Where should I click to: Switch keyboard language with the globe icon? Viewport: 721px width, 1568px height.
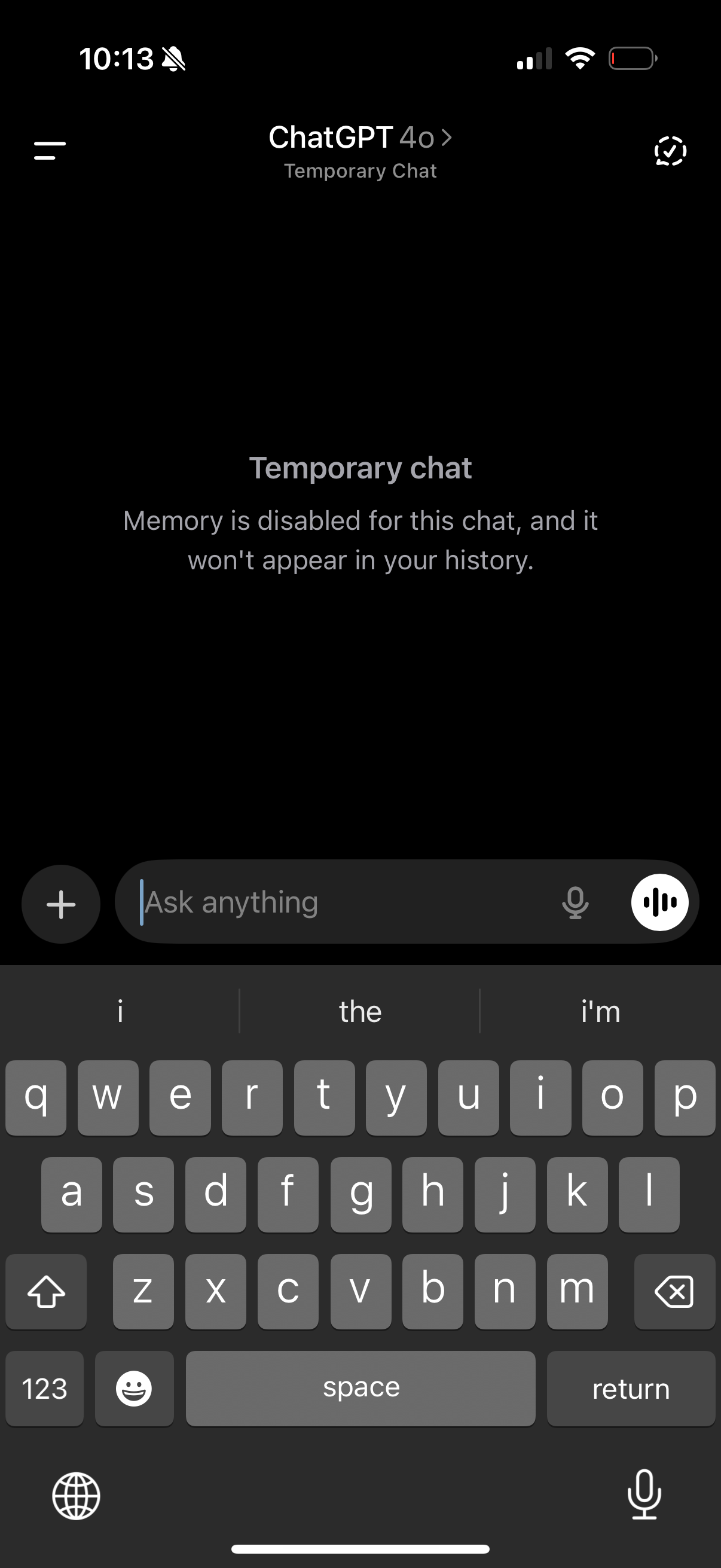[77, 1497]
